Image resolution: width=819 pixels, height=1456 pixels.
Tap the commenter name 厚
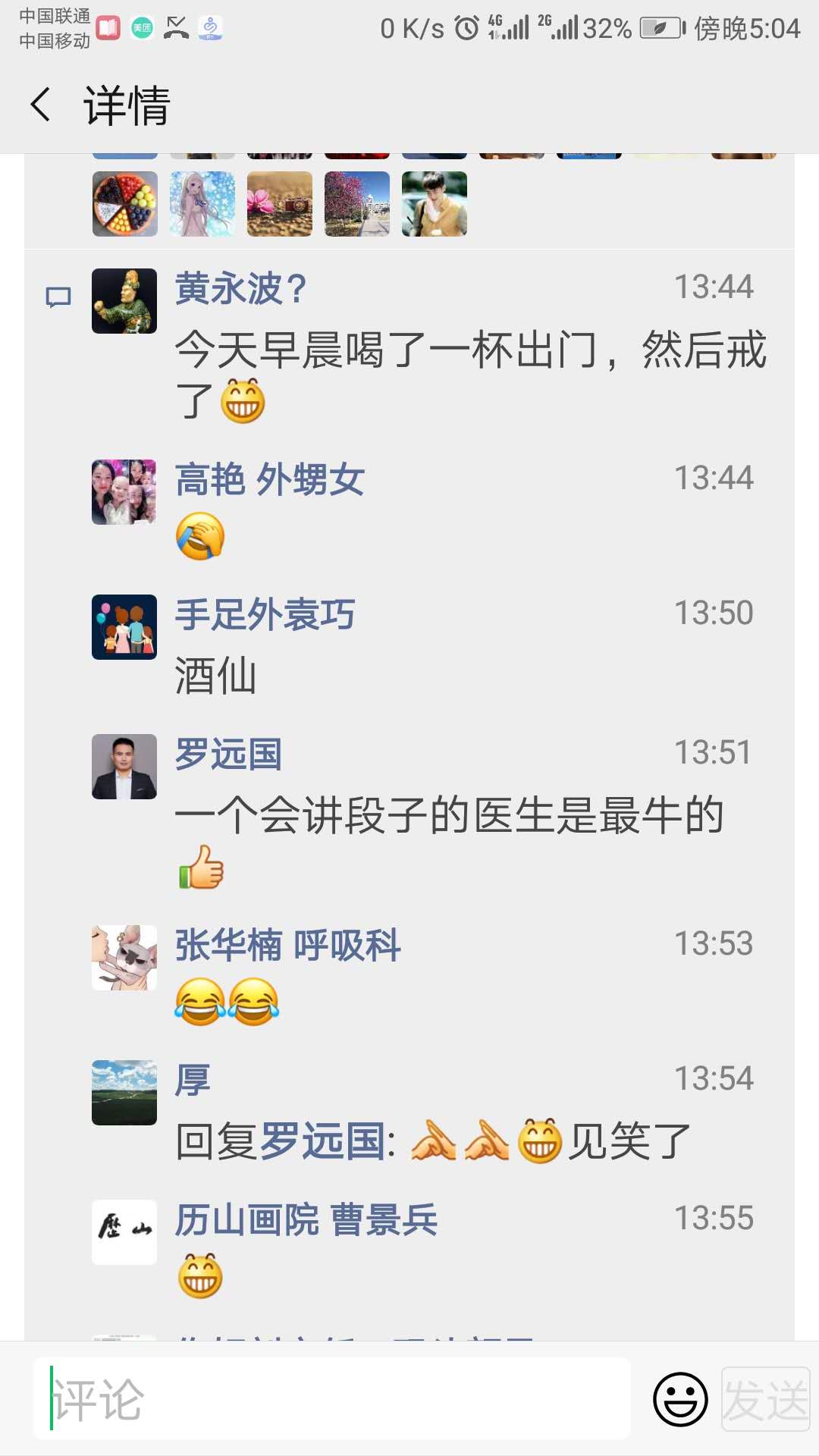(x=193, y=1081)
